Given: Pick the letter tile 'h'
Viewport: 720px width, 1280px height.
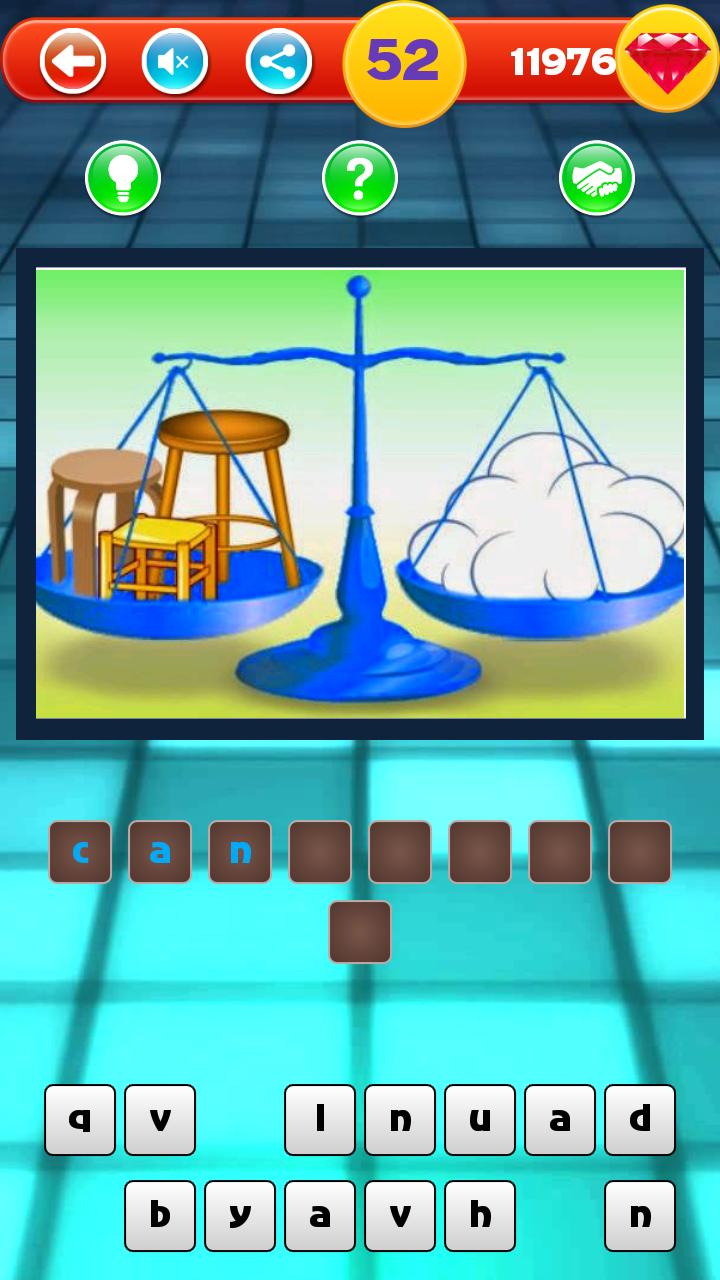Looking at the screenshot, I should 480,1216.
